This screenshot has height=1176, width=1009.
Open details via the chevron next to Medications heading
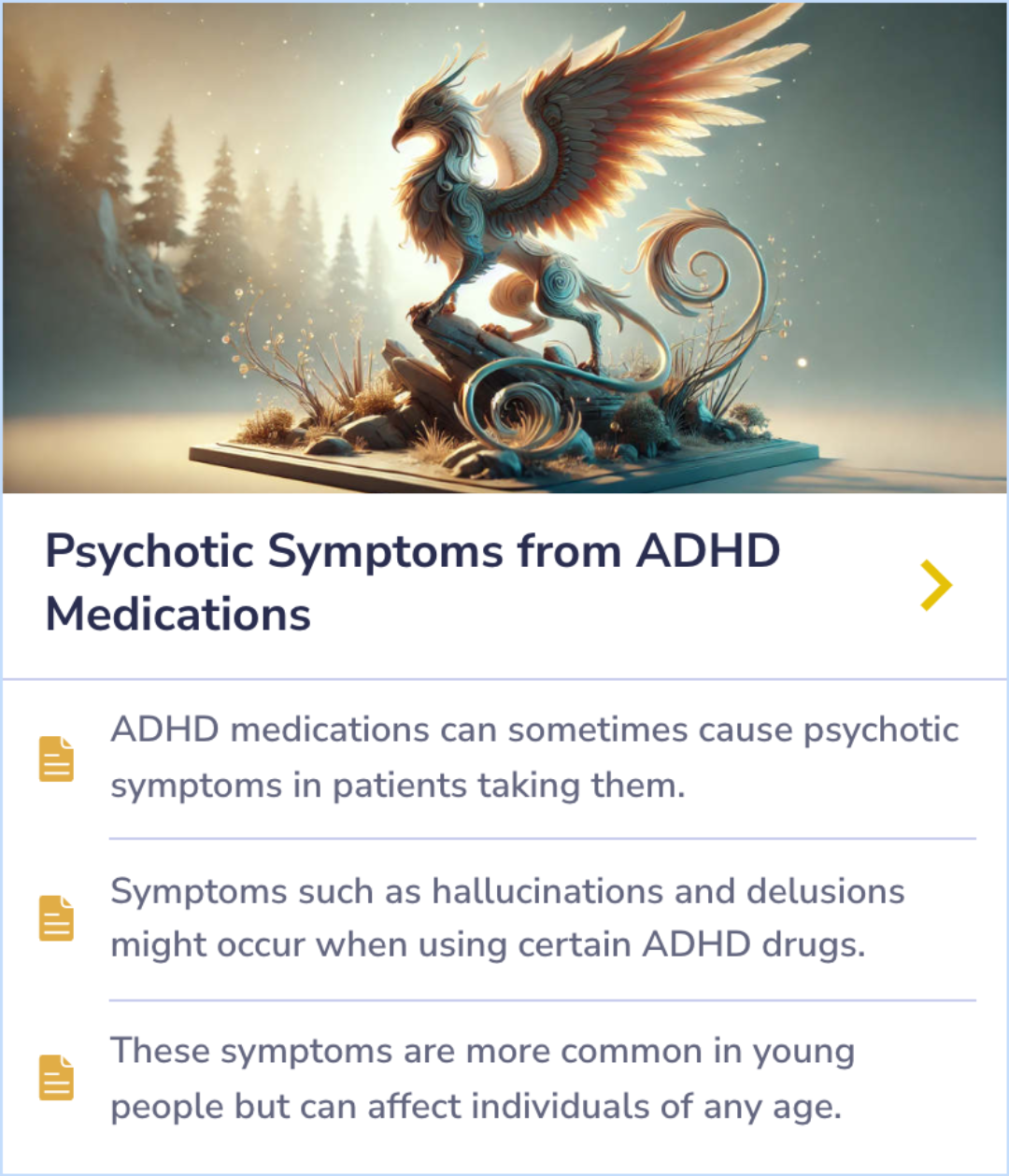point(934,585)
